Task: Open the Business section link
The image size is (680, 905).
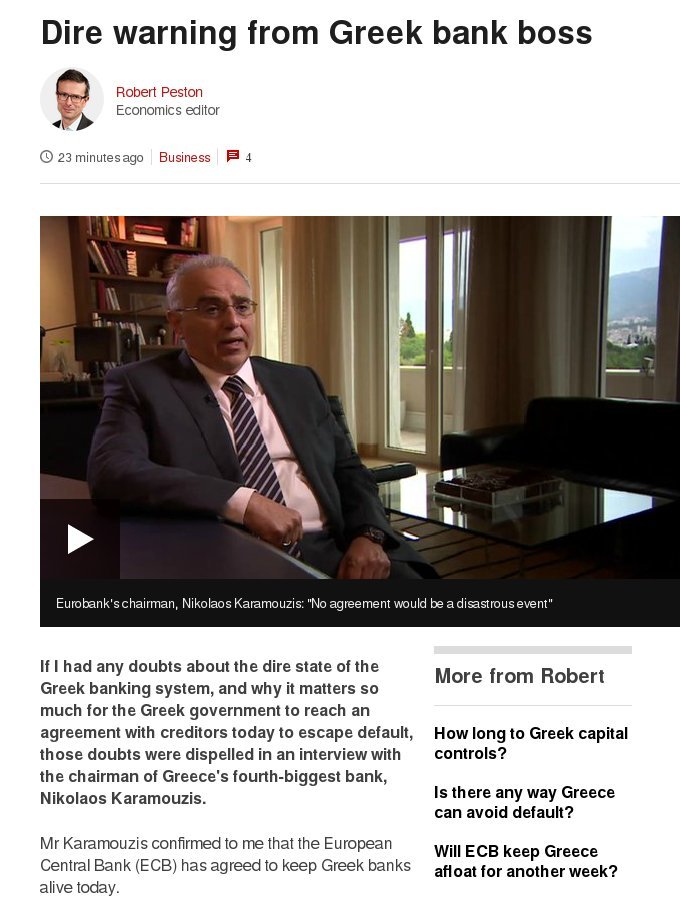Action: (184, 157)
